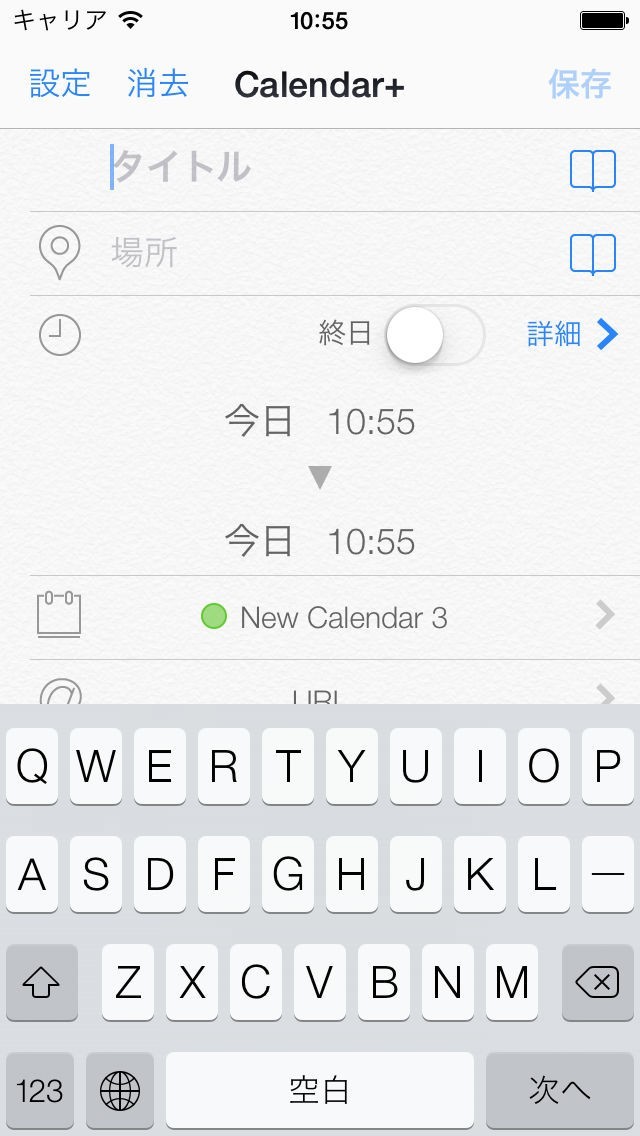Open the book icon beside 場所
The image size is (640, 1136).
[593, 254]
